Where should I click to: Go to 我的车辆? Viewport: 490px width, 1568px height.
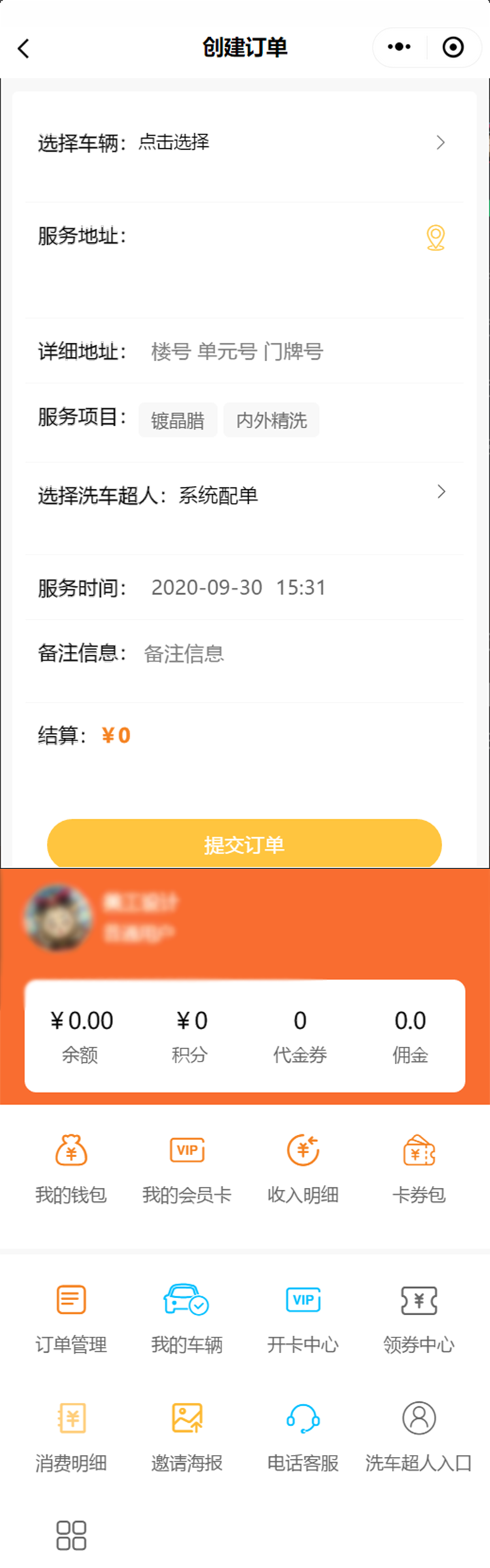[188, 1317]
